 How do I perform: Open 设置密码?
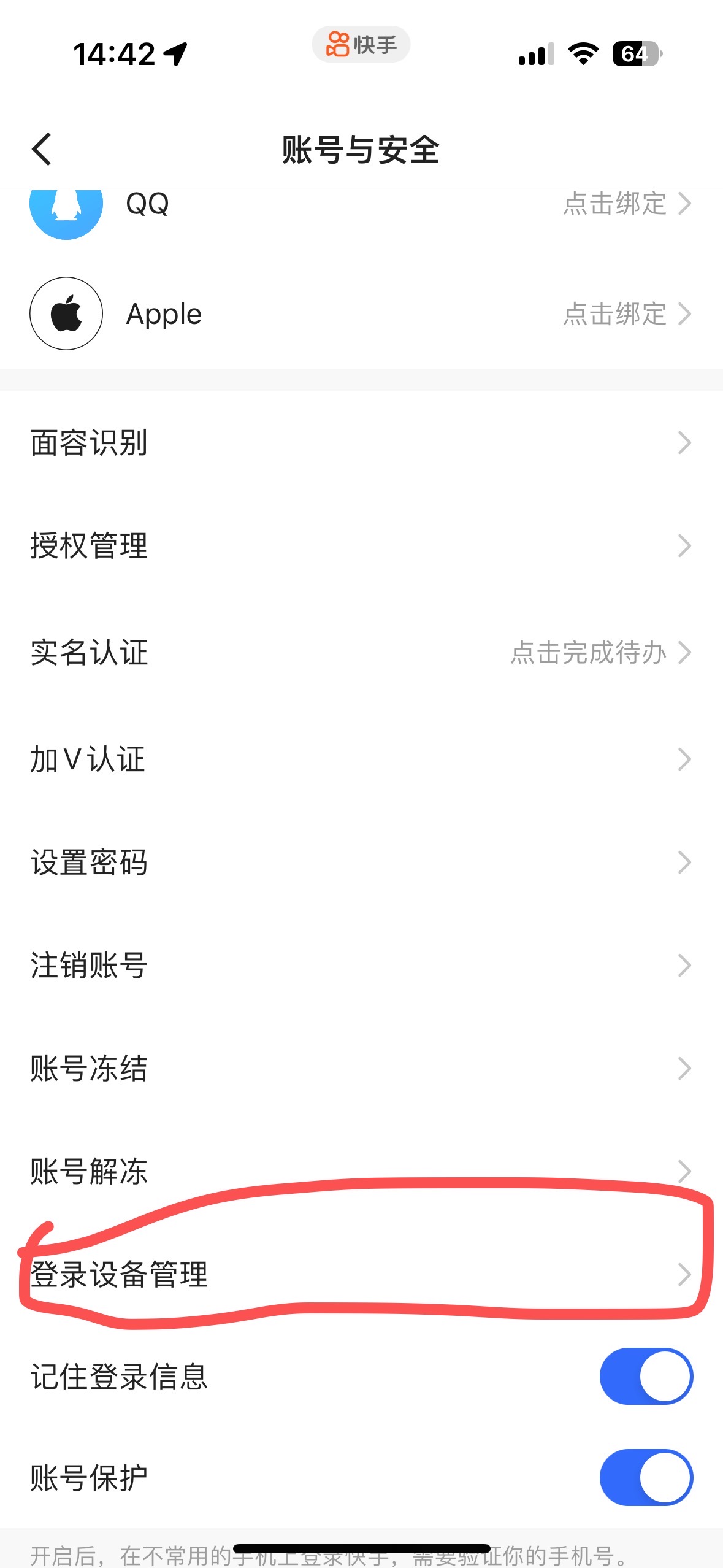pyautogui.click(x=361, y=863)
